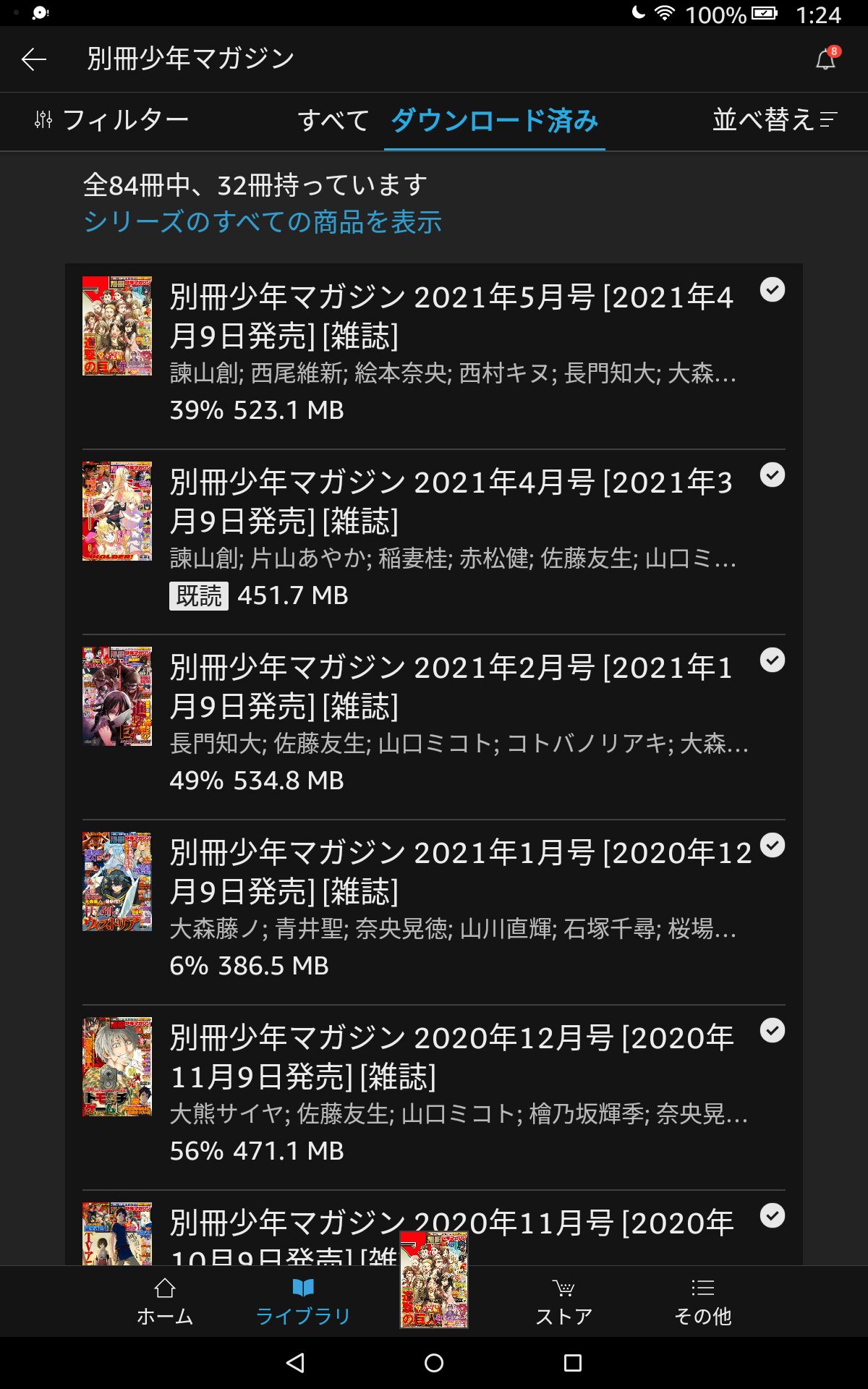
Task: Switch to the ライブラリ tab
Action: [x=303, y=1301]
